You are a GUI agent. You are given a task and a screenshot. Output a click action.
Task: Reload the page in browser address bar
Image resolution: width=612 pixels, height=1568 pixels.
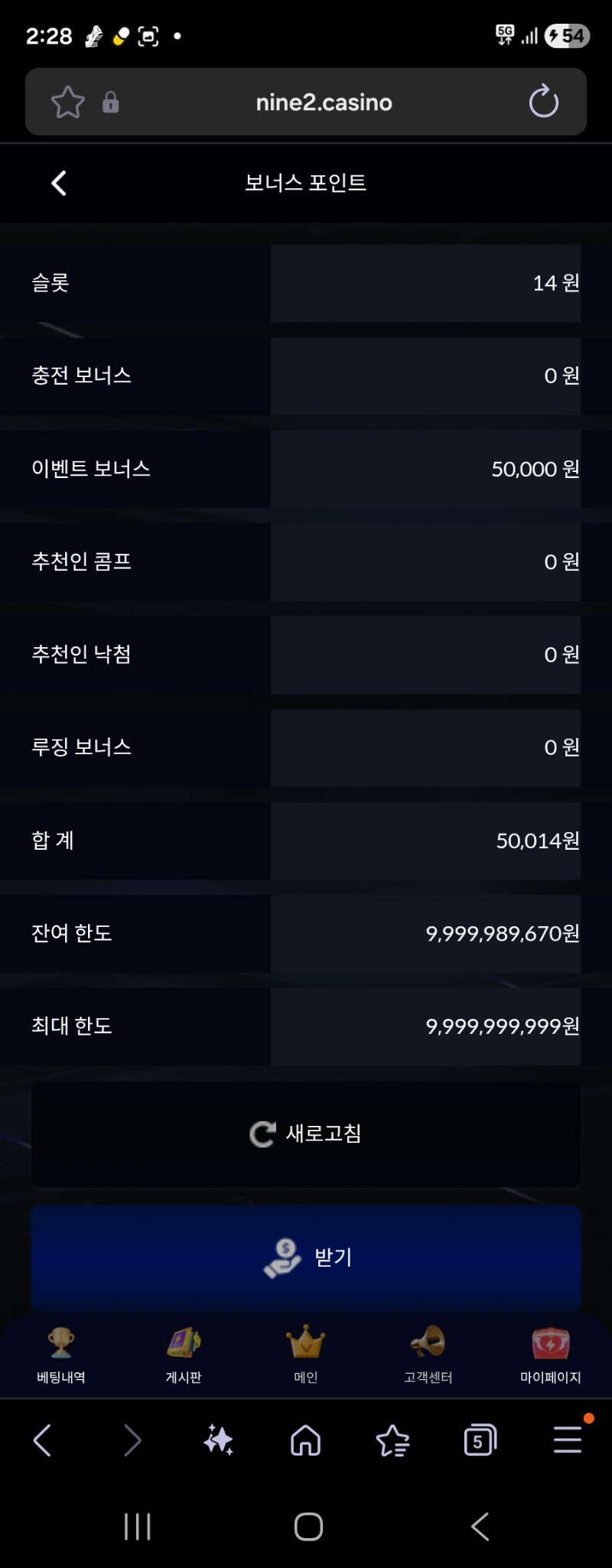coord(544,102)
